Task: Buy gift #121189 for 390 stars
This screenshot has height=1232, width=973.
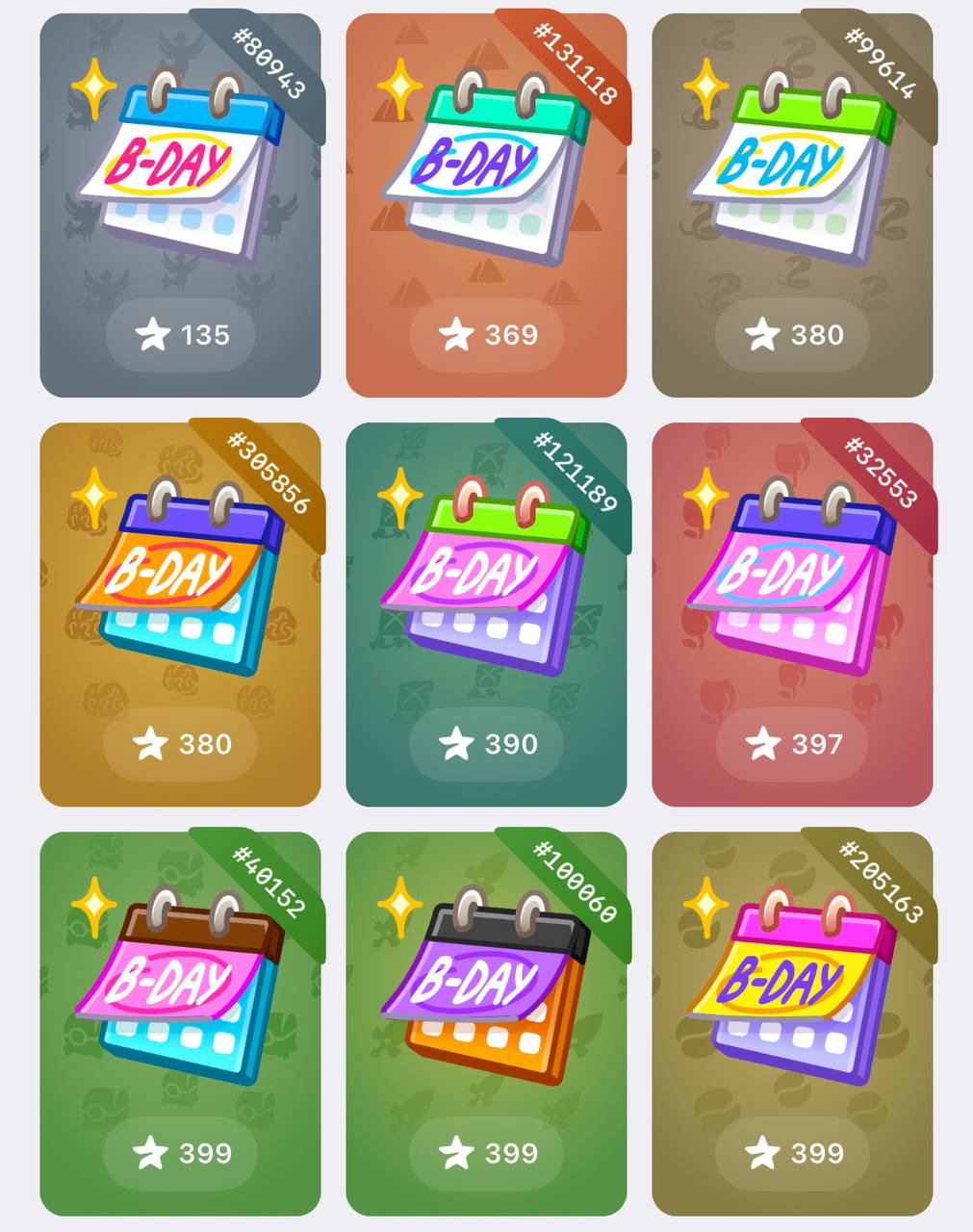Action: (x=486, y=744)
